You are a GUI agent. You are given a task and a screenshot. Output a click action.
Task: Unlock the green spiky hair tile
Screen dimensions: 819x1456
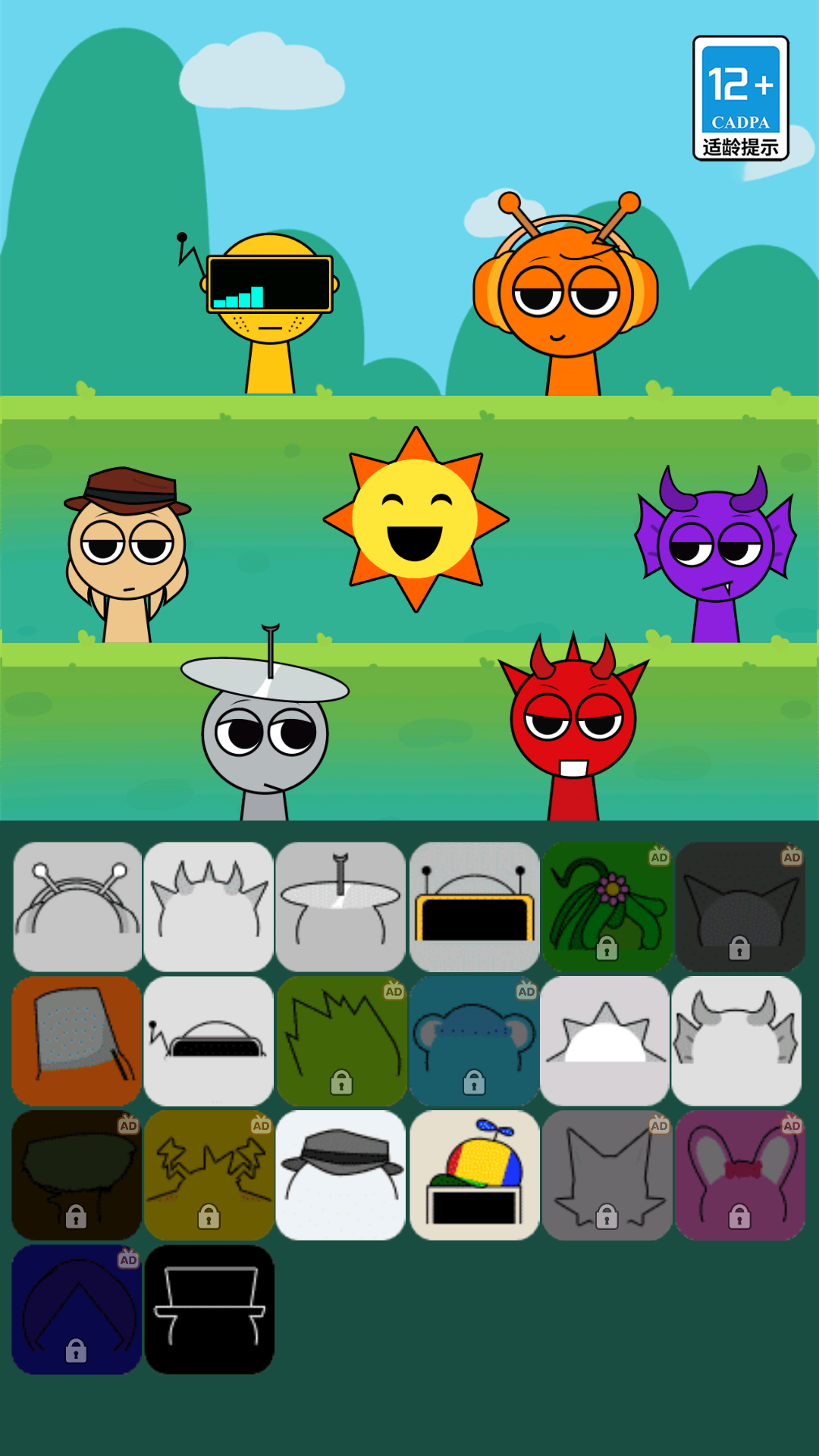pyautogui.click(x=342, y=1041)
